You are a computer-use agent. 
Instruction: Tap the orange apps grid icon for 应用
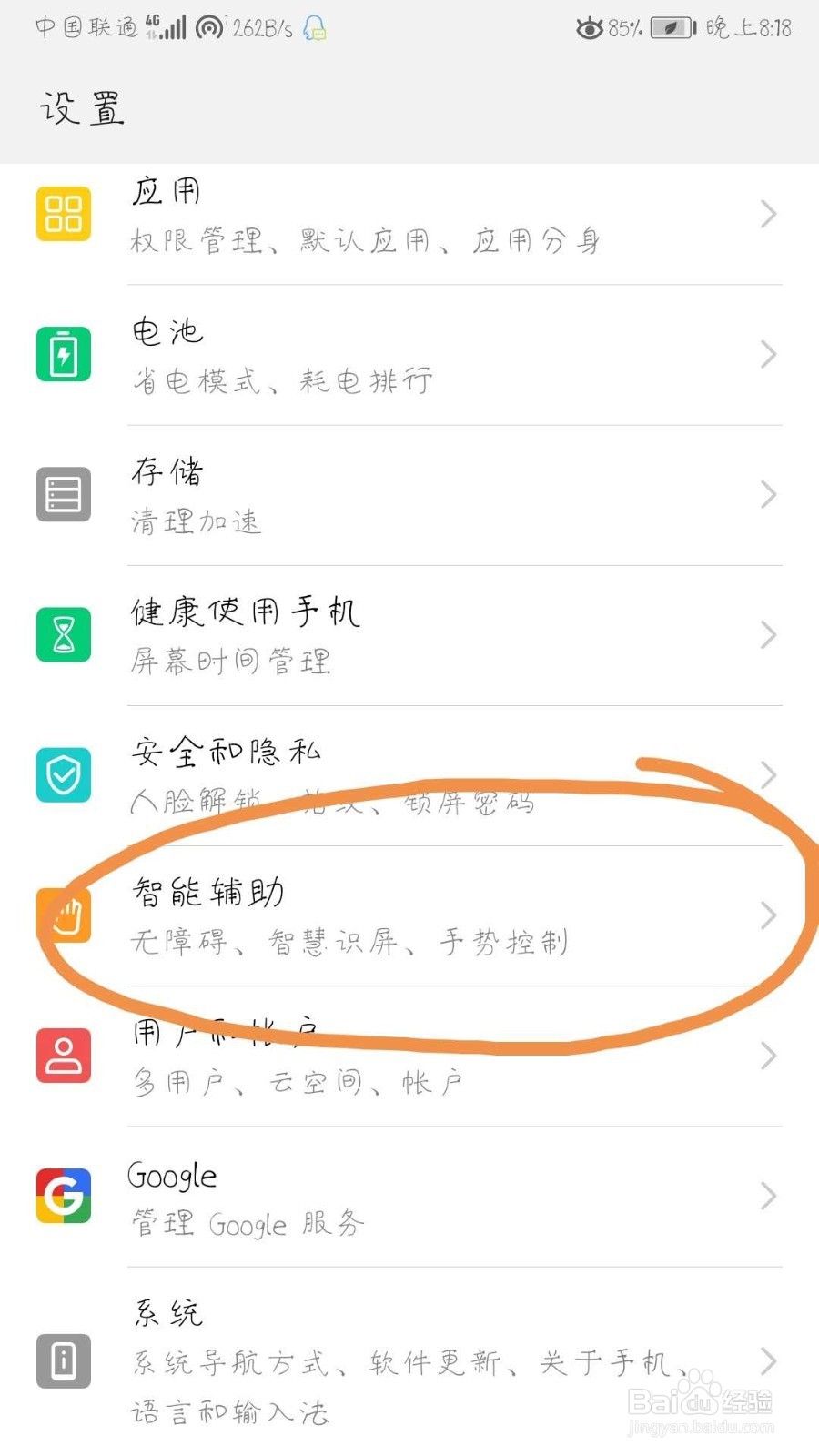point(63,214)
